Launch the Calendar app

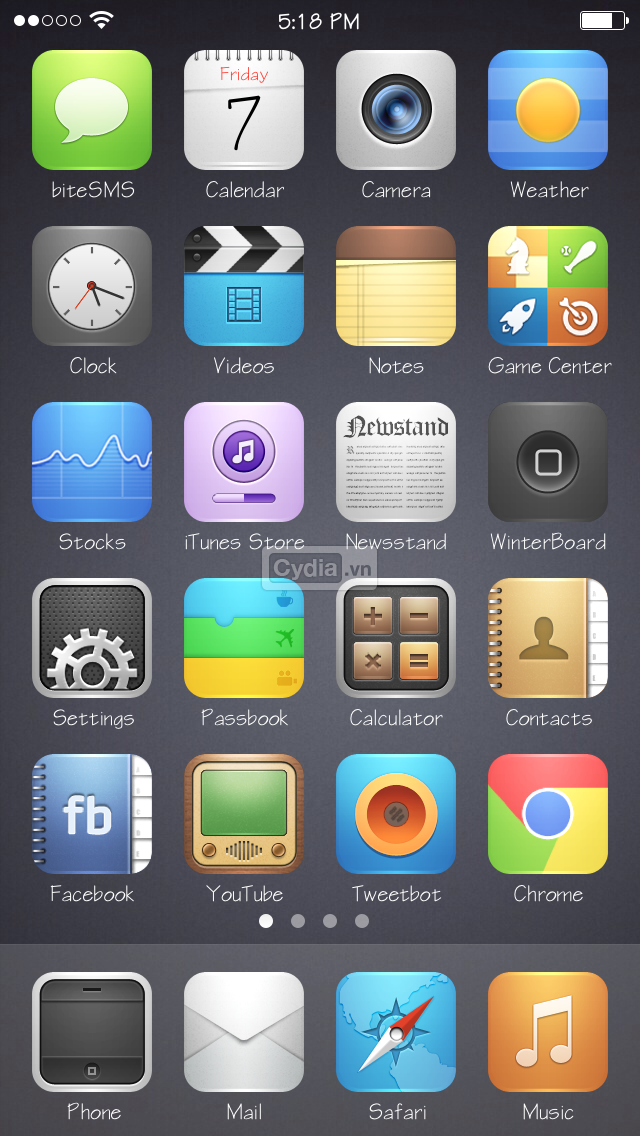[x=244, y=110]
